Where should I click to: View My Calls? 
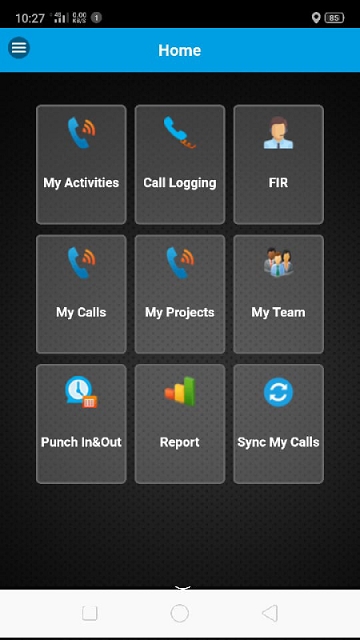tap(81, 294)
